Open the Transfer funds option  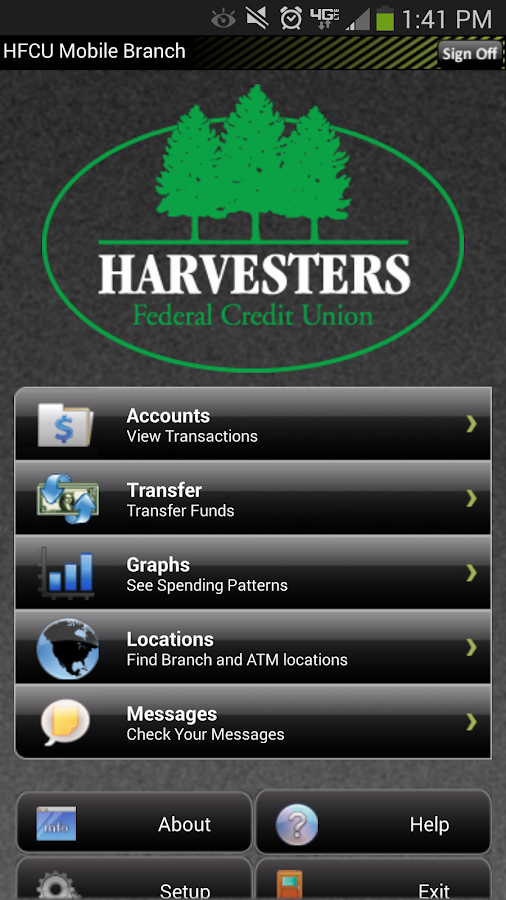coord(253,498)
